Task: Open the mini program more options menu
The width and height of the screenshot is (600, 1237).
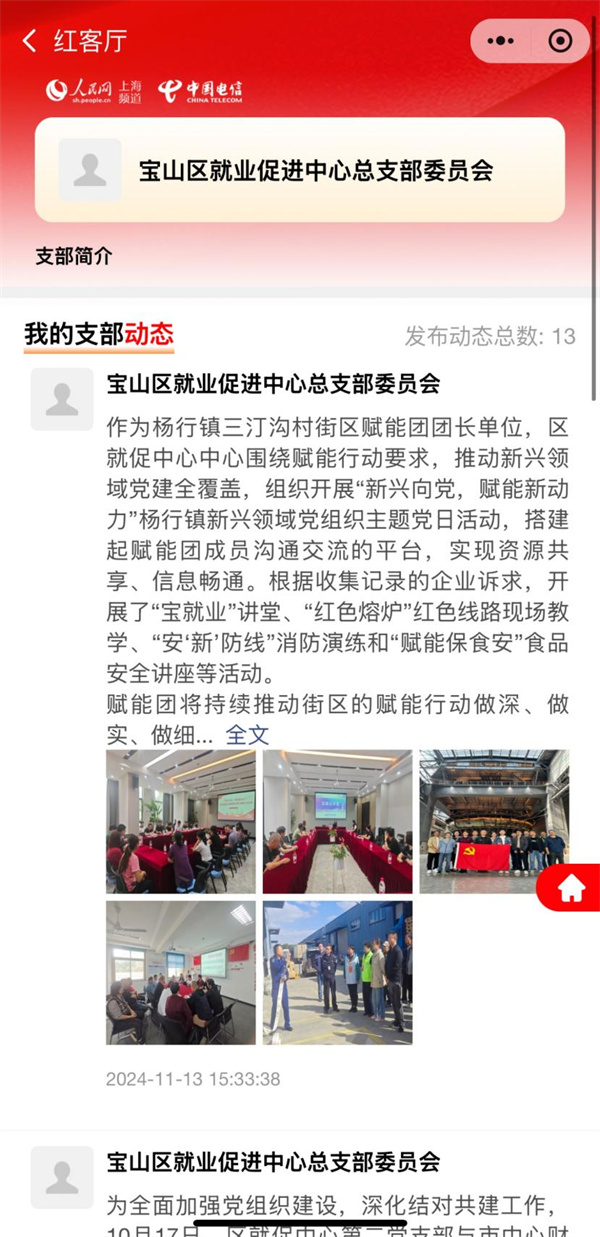Action: [500, 41]
